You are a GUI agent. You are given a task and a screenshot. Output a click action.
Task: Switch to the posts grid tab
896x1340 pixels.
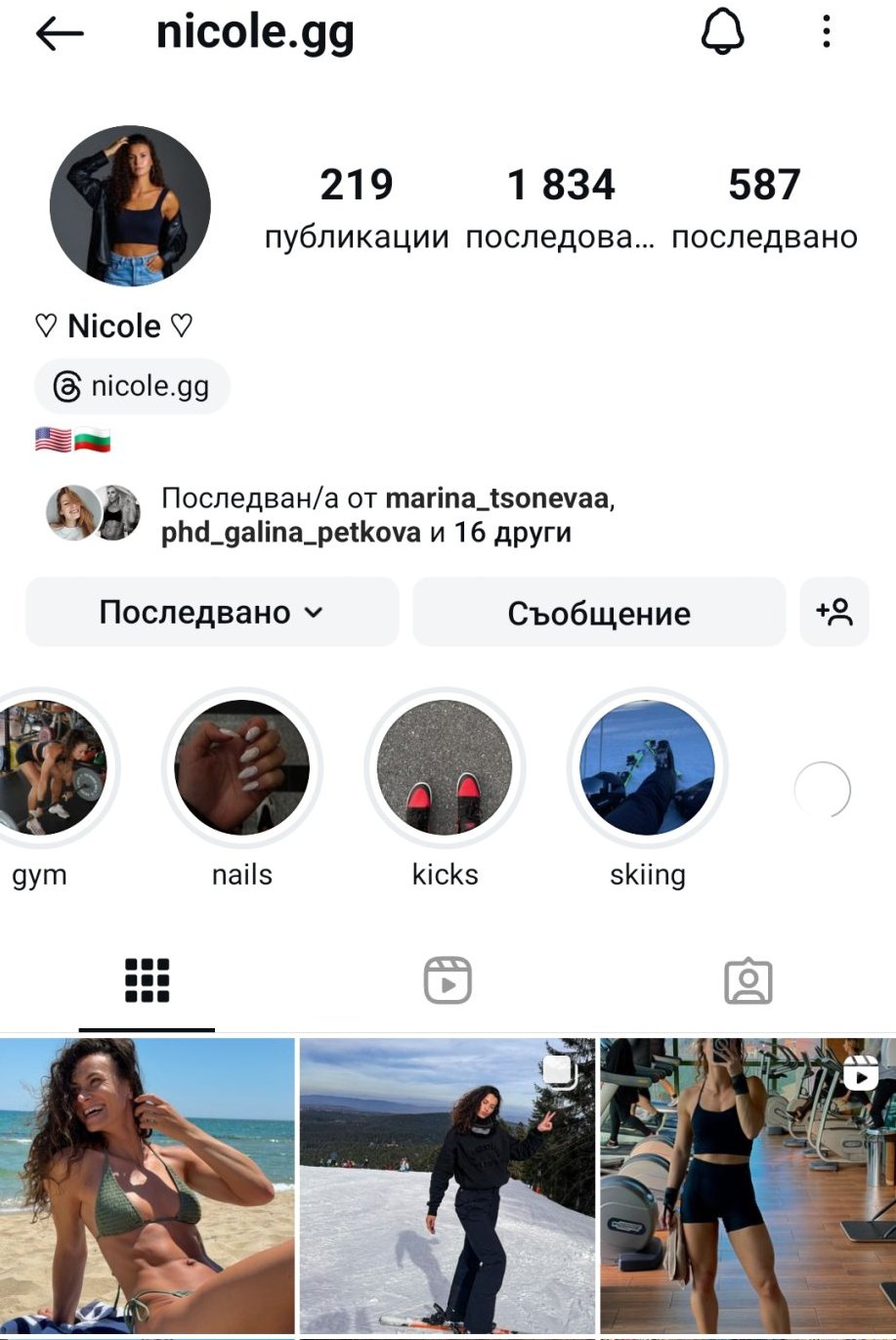coord(148,980)
